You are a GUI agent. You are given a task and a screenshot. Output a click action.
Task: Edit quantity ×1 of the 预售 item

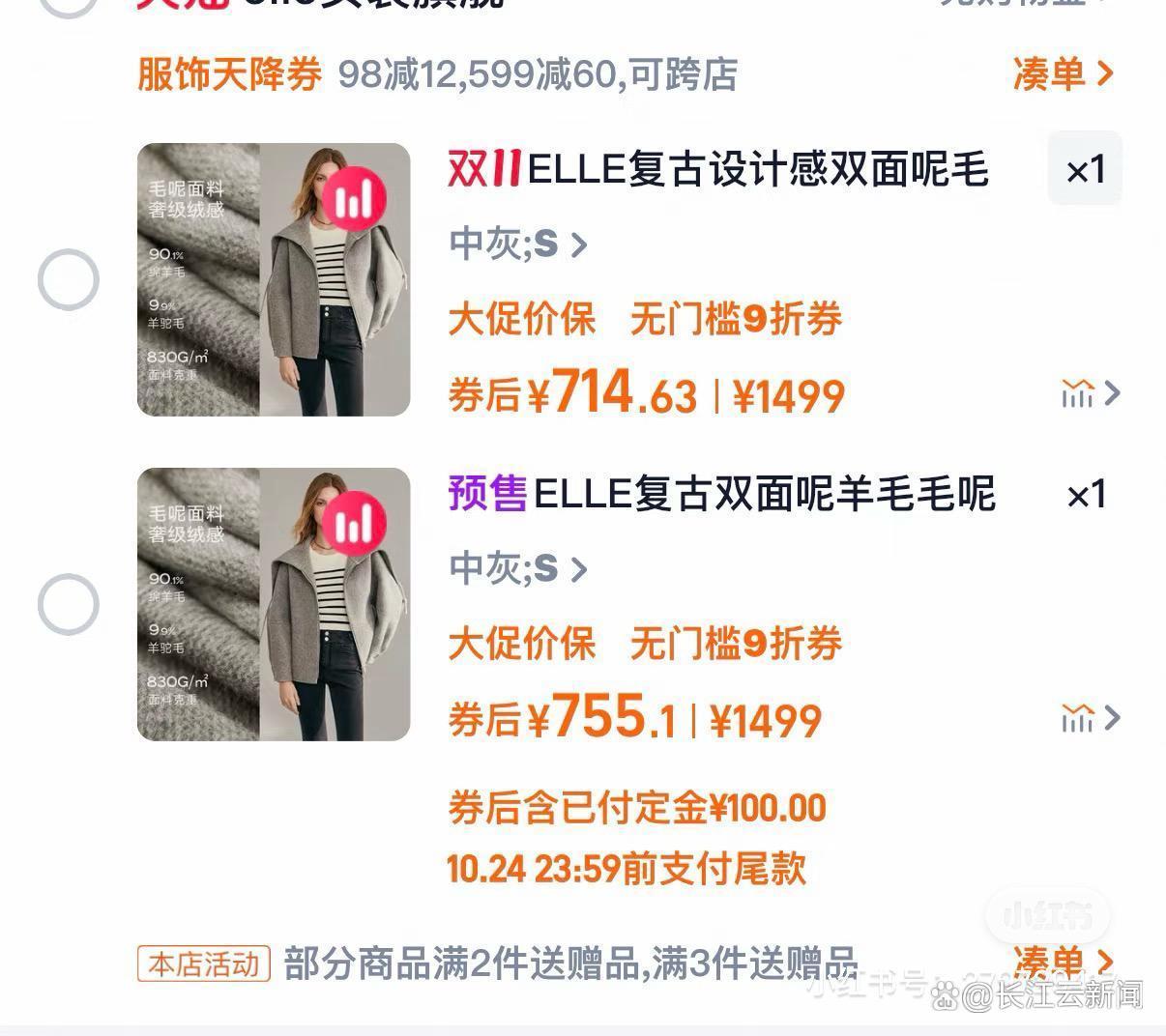click(x=1085, y=495)
